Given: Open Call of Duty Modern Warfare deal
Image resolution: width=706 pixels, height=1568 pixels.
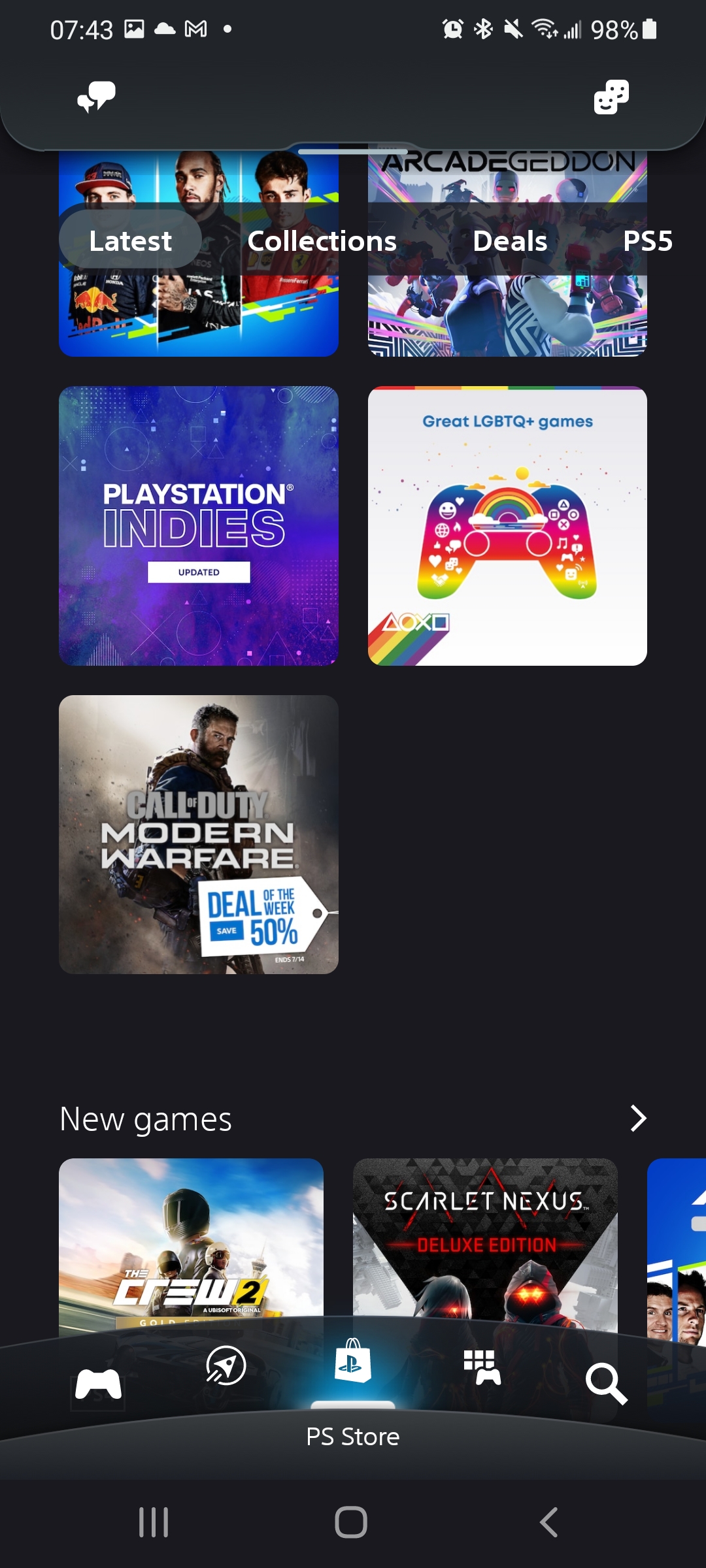Looking at the screenshot, I should [199, 834].
